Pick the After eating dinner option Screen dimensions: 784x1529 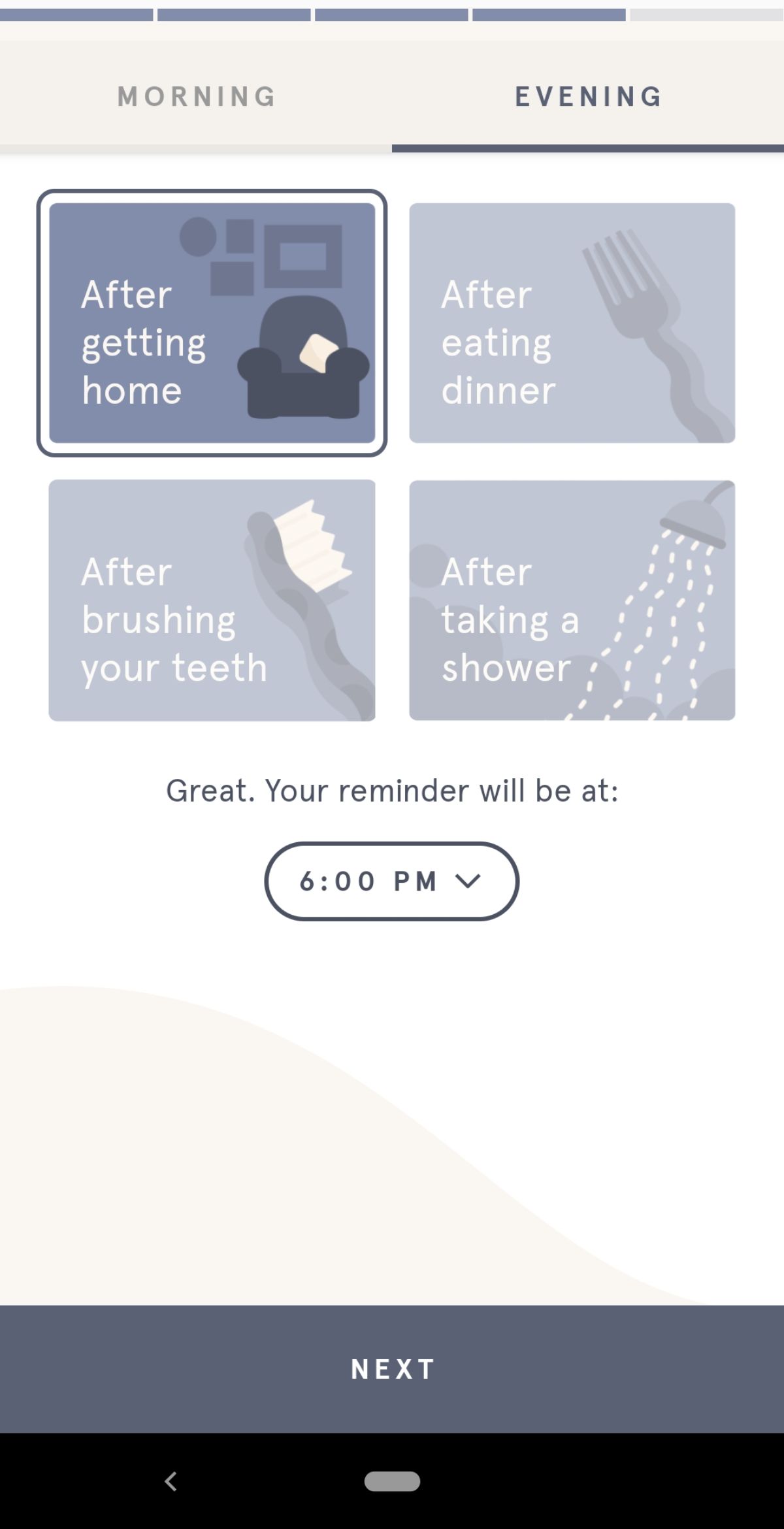coord(572,323)
